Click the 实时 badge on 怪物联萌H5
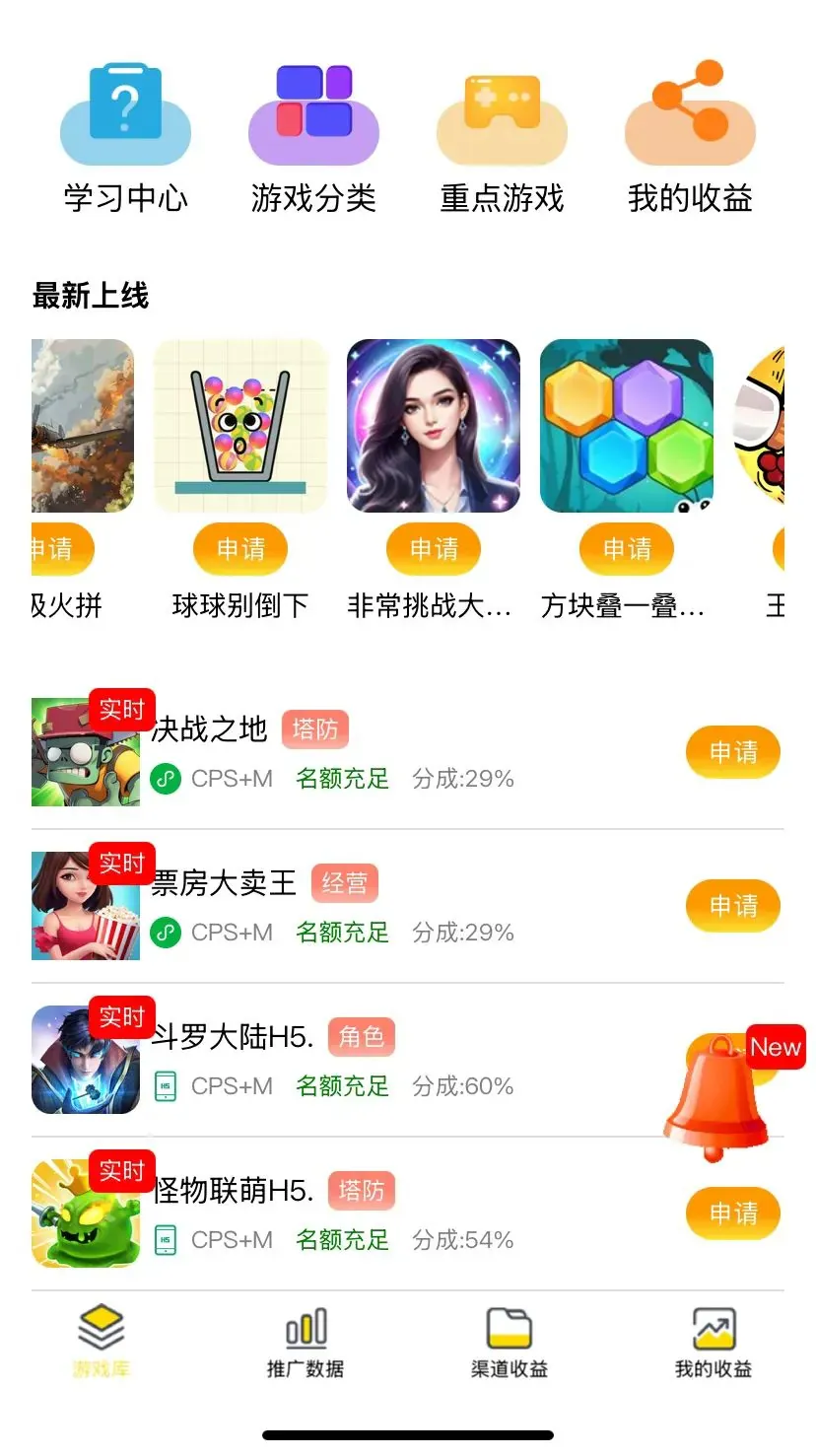 [120, 1171]
